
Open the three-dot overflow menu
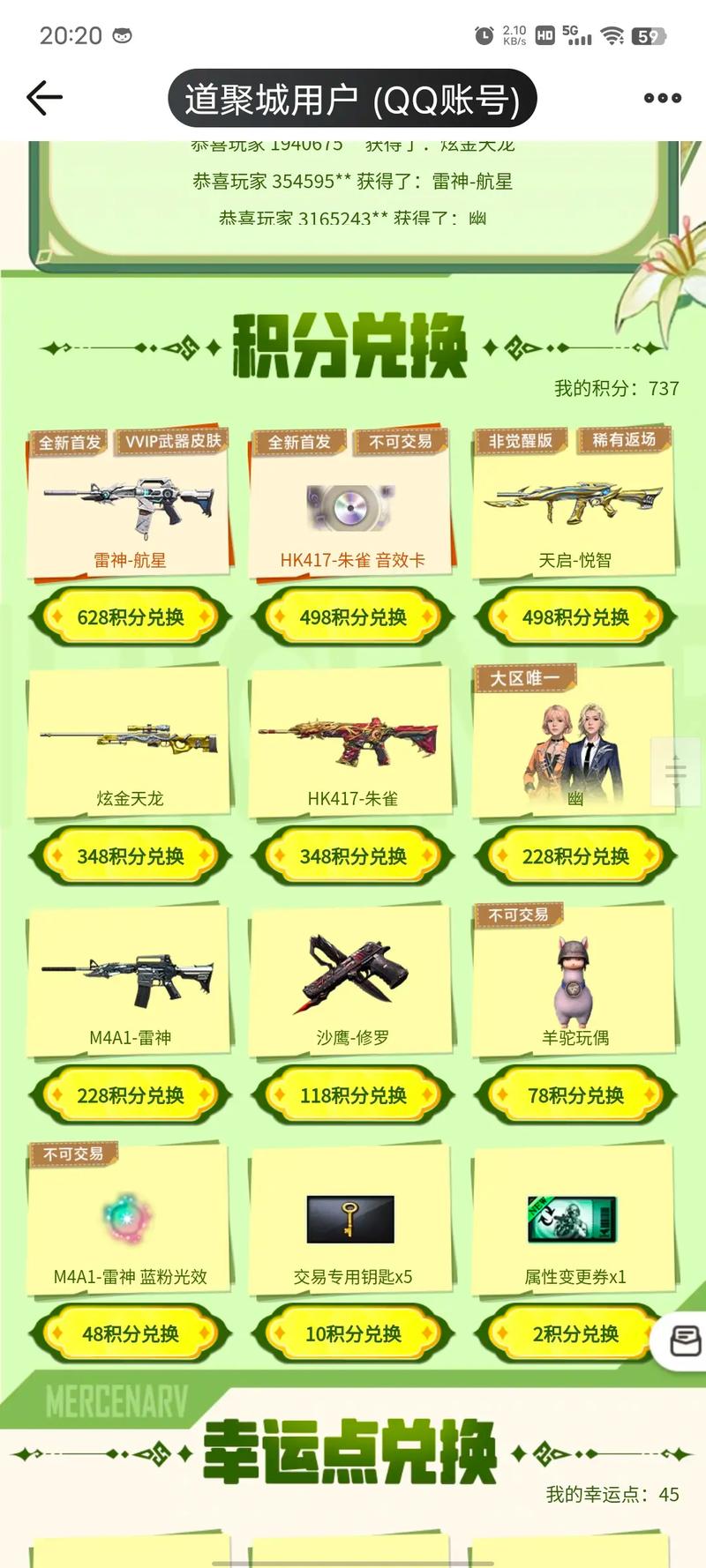tap(662, 98)
